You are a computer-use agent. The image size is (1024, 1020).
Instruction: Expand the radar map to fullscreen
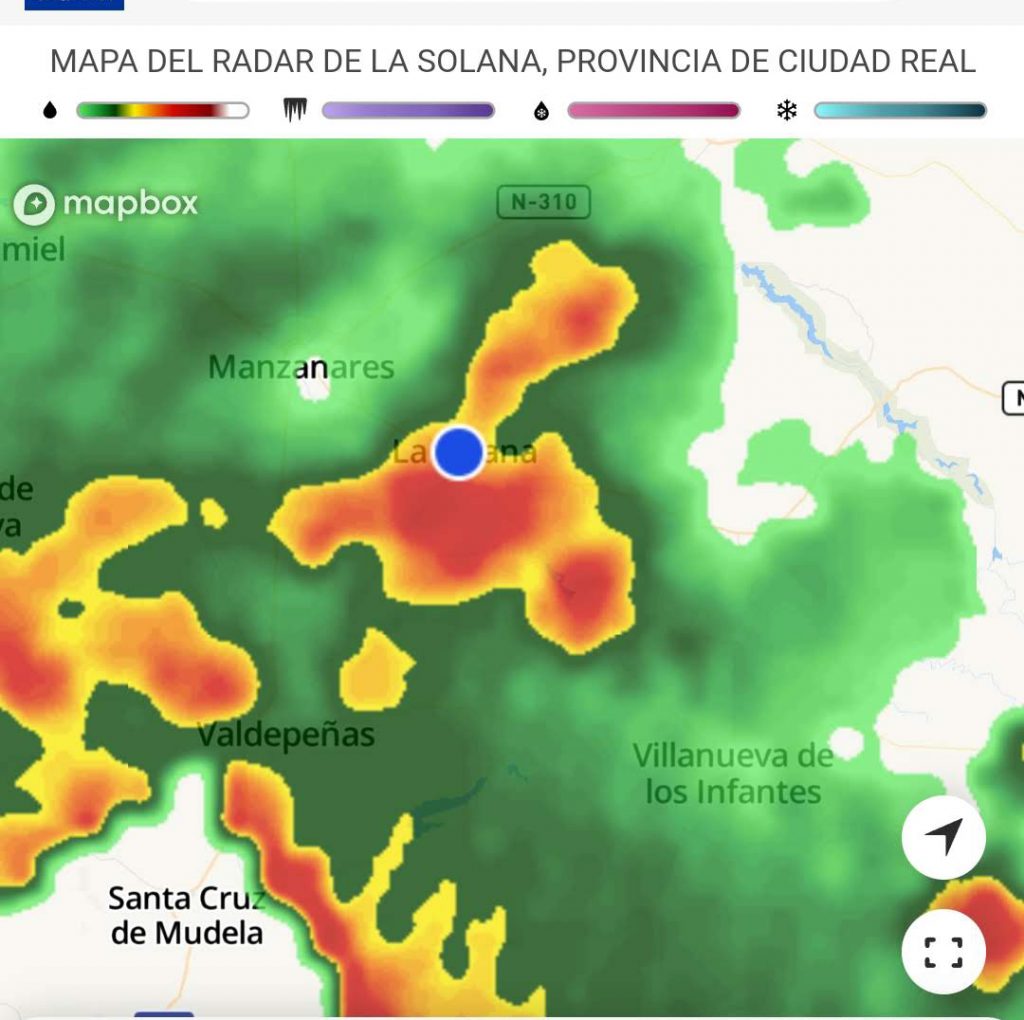point(943,951)
